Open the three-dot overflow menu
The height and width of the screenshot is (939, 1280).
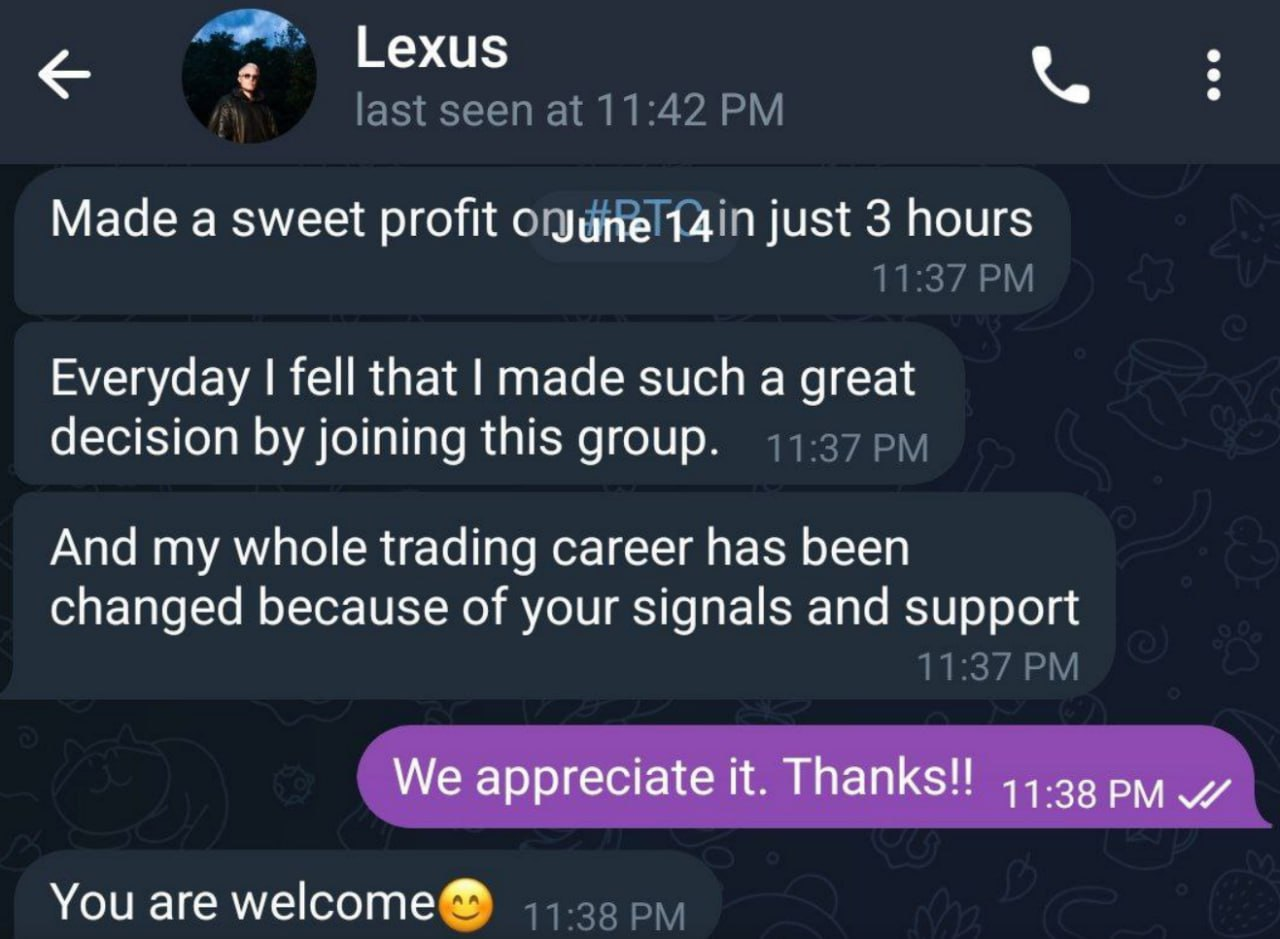(x=1214, y=77)
